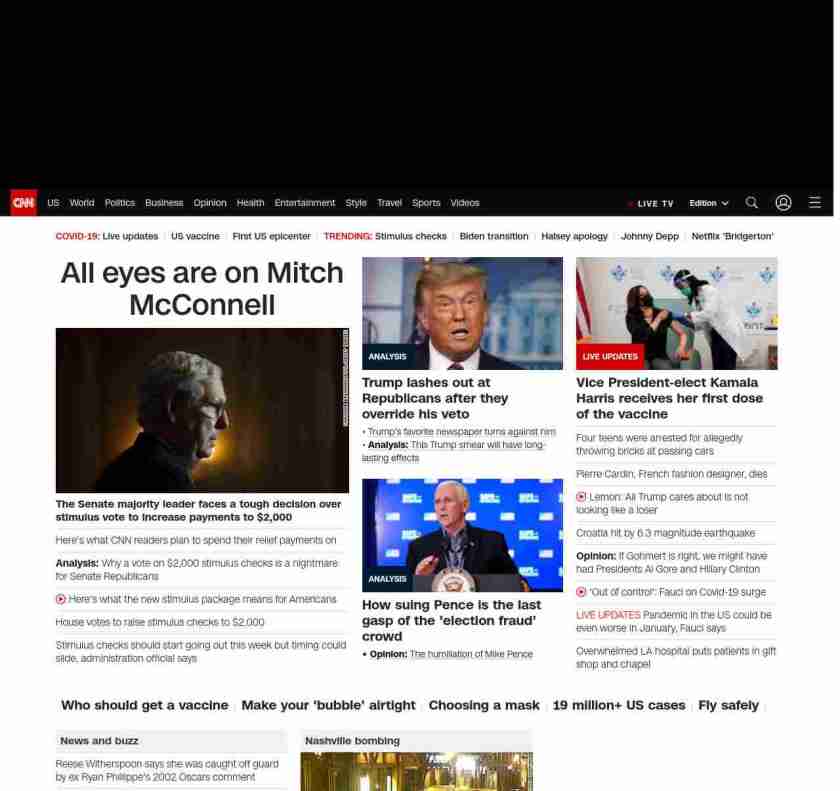Image resolution: width=840 pixels, height=791 pixels.
Task: Open 'Who should get a vaccine' link
Action: [x=144, y=705]
